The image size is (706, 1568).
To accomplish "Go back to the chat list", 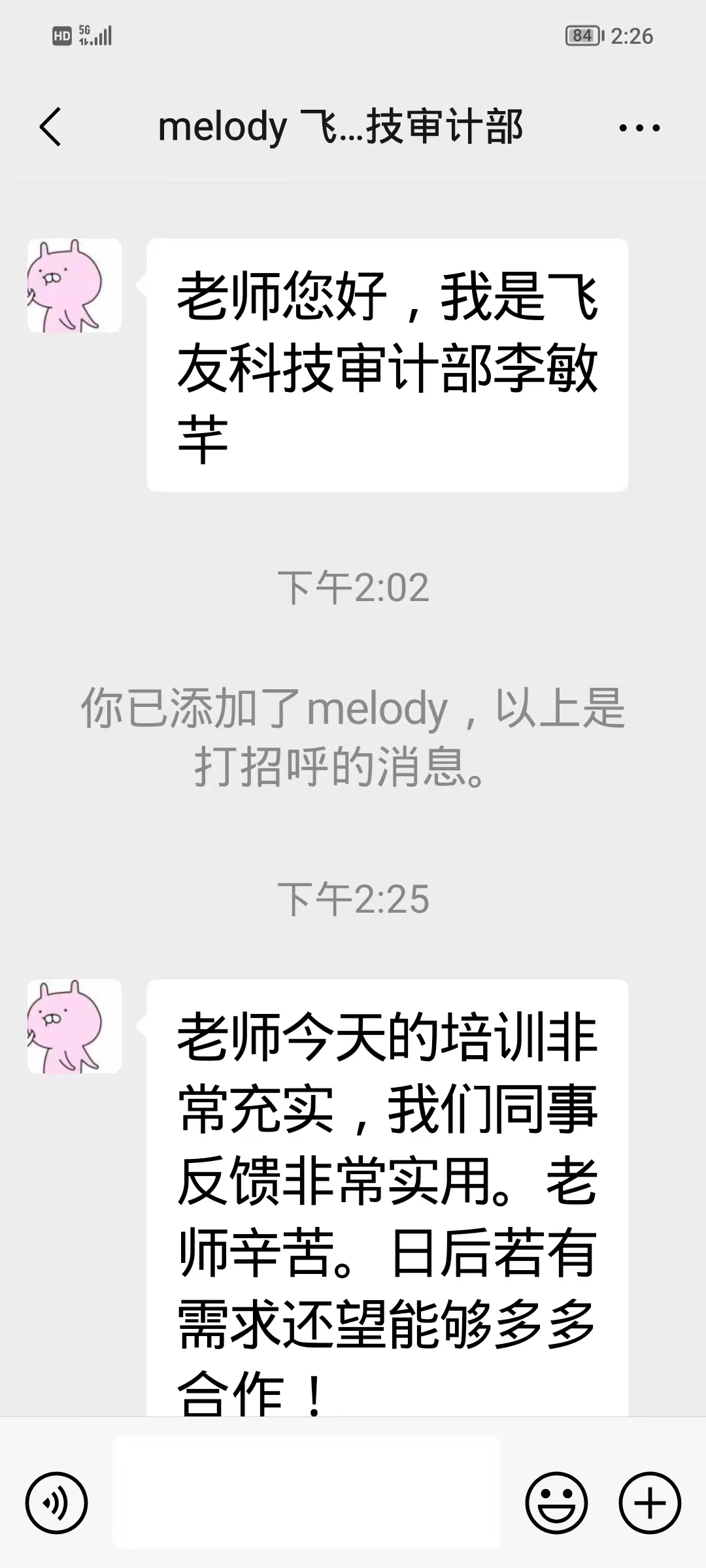I will click(51, 127).
